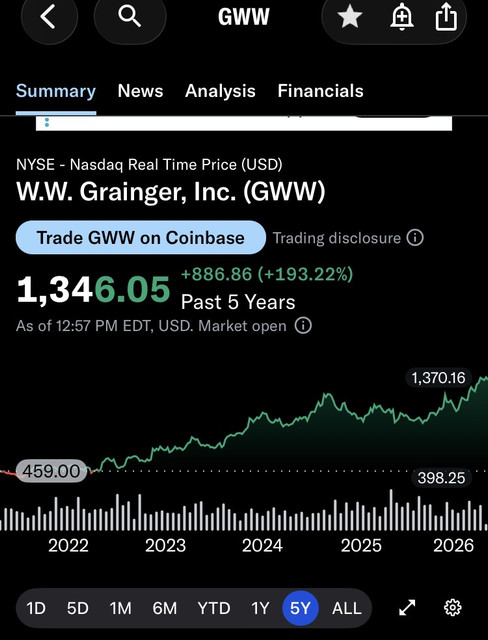The image size is (488, 640).
Task: Open the search magnifier
Action: click(x=130, y=17)
